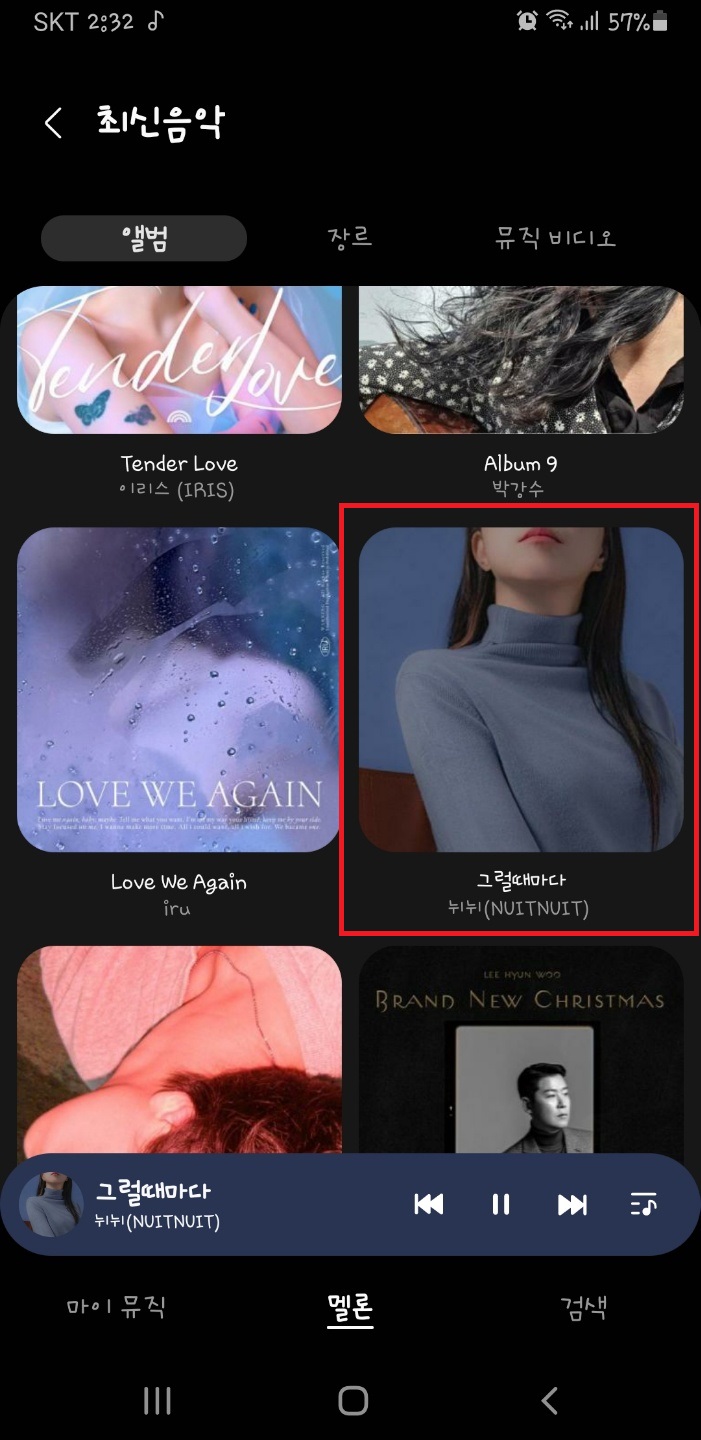Skip to the next track

(x=572, y=1204)
